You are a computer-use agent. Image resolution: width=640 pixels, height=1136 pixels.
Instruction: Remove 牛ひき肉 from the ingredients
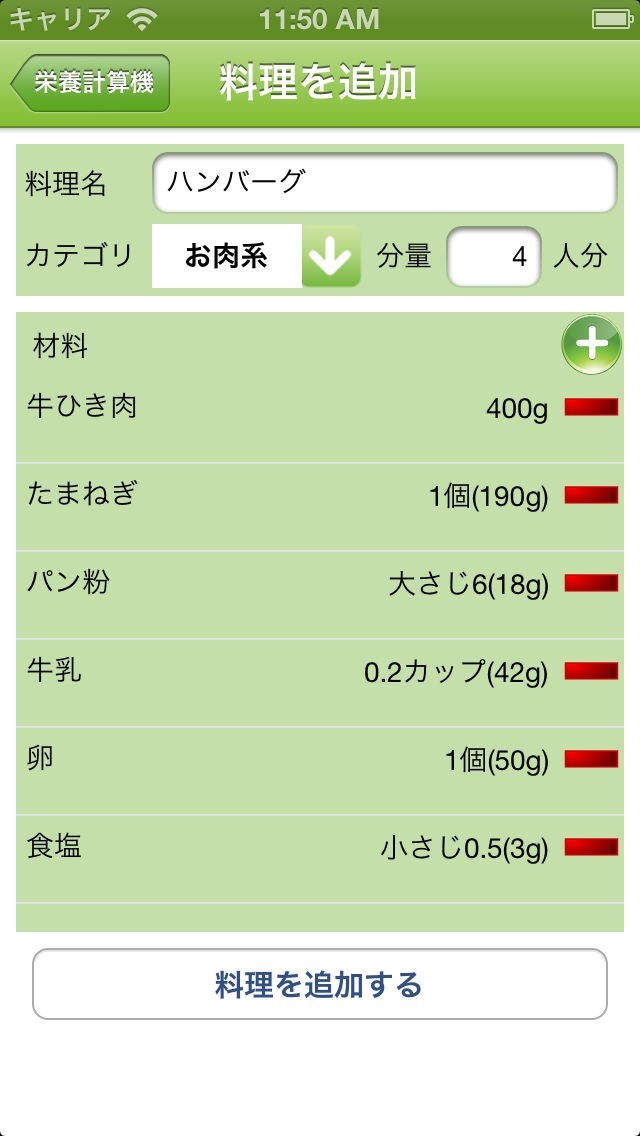pyautogui.click(x=591, y=407)
